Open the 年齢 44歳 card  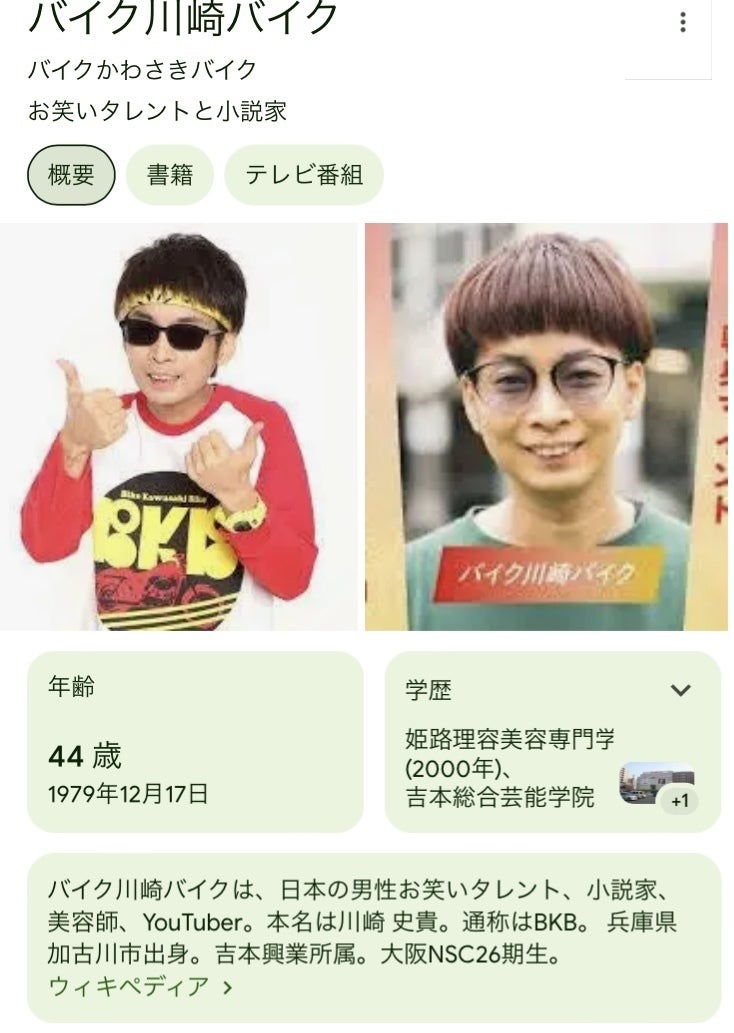tap(195, 742)
